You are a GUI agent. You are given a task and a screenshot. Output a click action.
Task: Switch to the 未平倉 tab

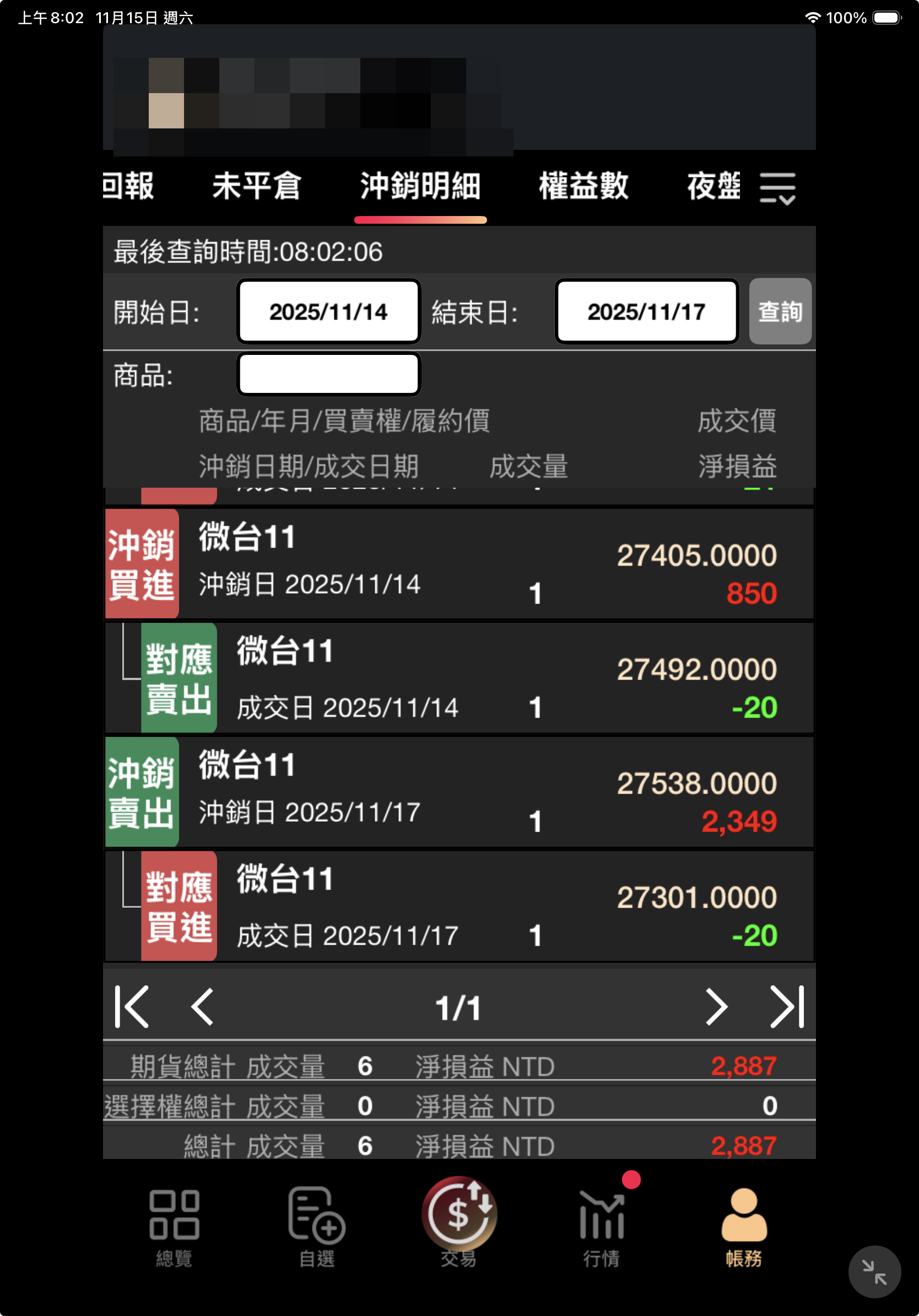click(x=256, y=186)
